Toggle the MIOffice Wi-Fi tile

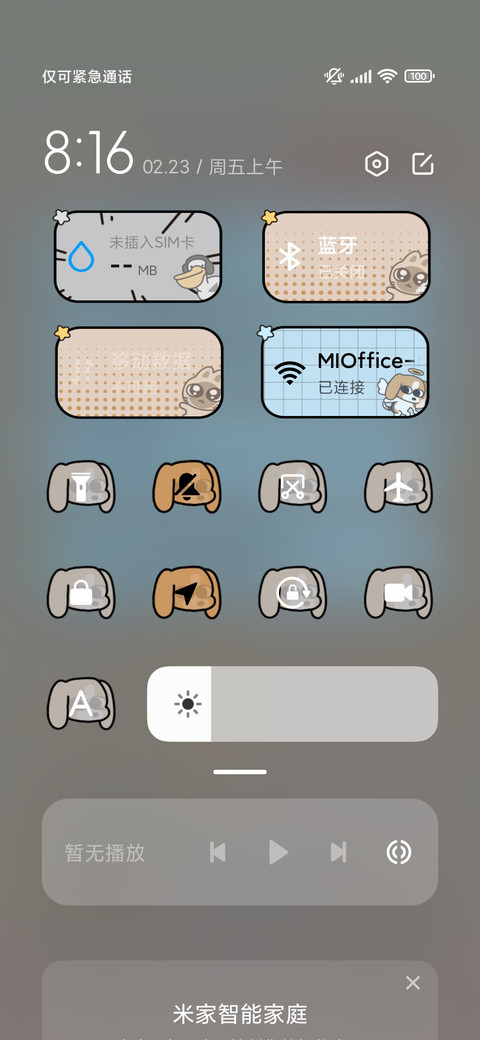(x=345, y=372)
